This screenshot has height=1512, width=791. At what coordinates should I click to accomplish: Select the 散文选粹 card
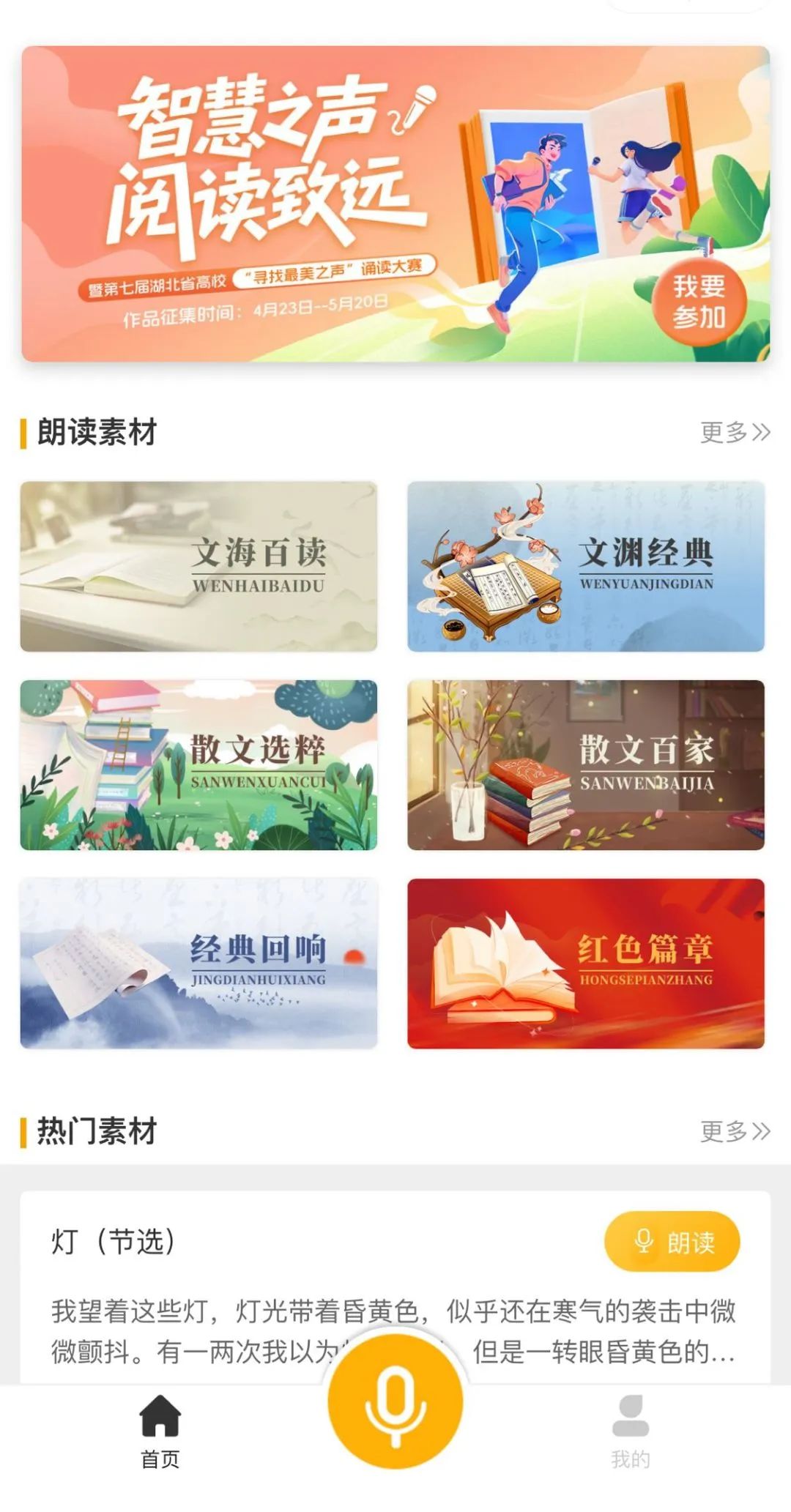[198, 765]
